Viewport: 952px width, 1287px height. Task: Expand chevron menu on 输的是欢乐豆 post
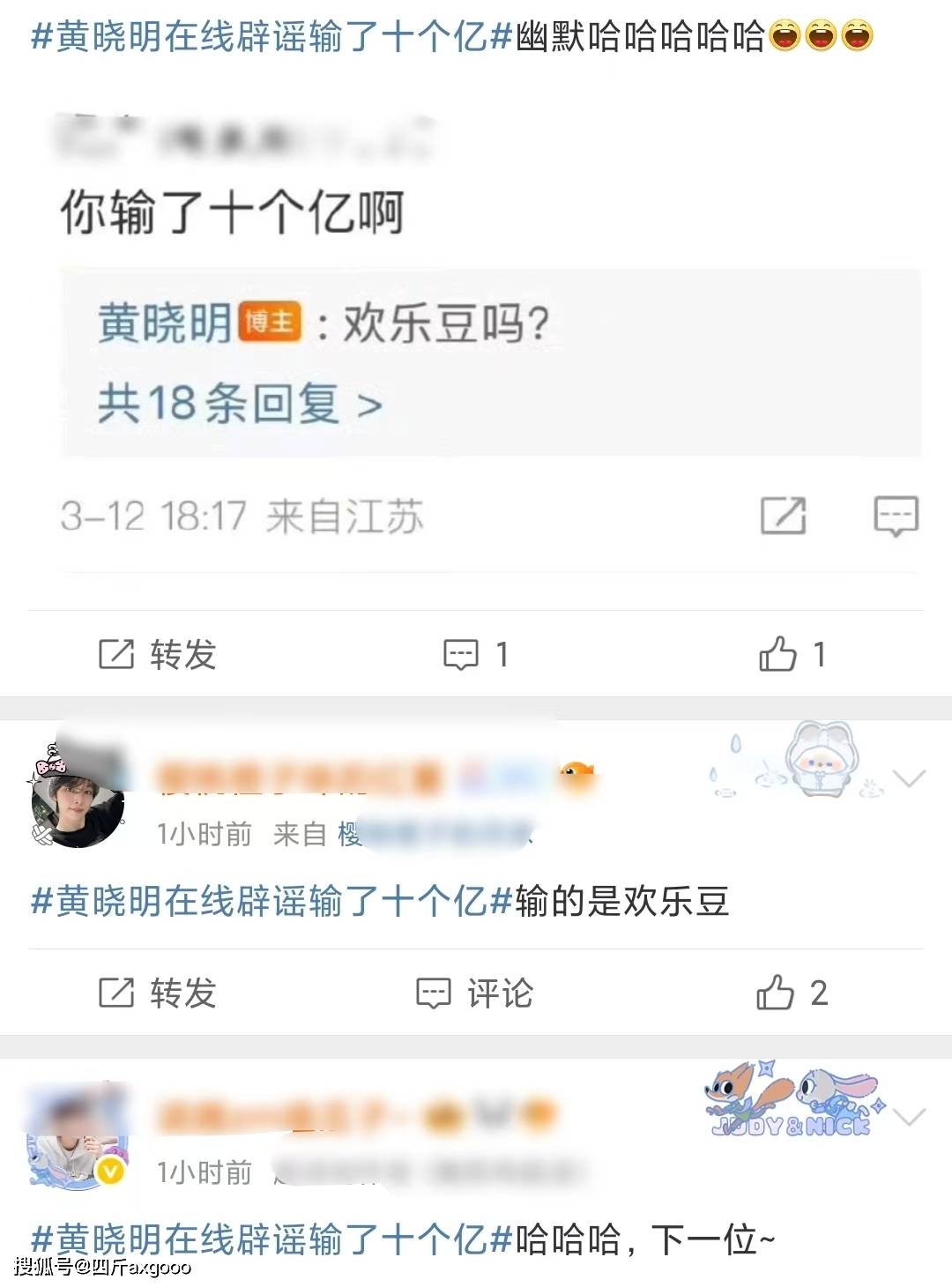point(909,777)
